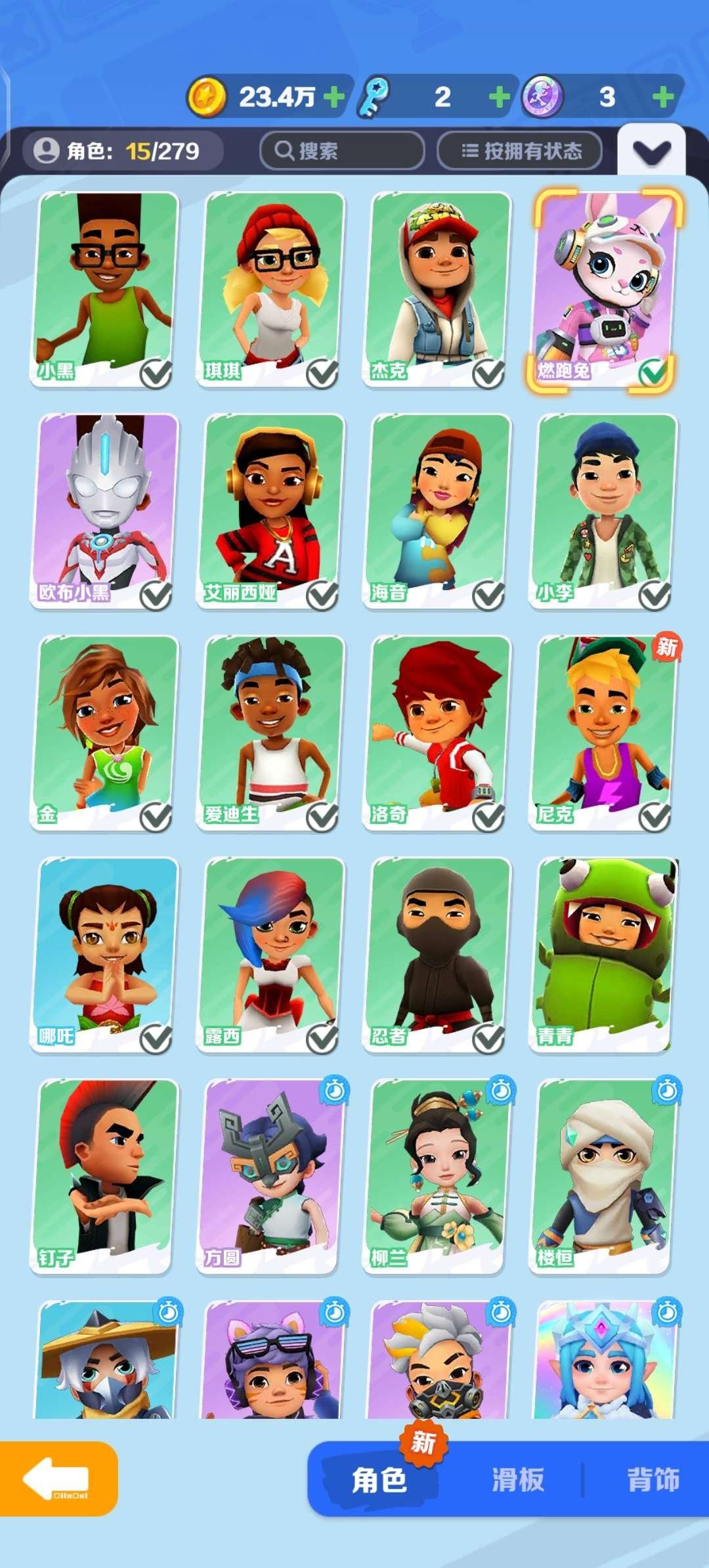Open the locked character 青青
The height and width of the screenshot is (1568, 709).
pos(604,955)
